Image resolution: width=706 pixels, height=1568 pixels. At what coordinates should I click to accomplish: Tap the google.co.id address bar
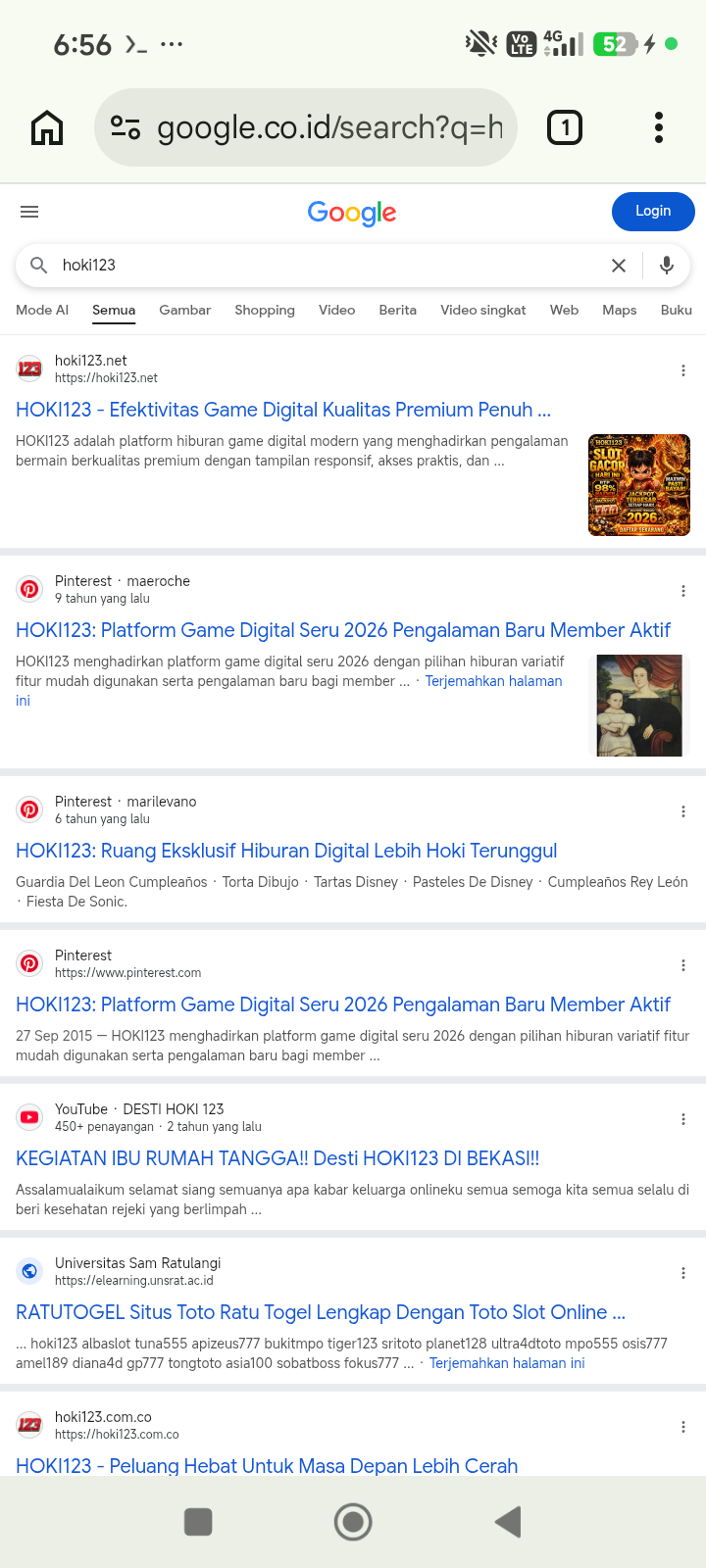(306, 127)
